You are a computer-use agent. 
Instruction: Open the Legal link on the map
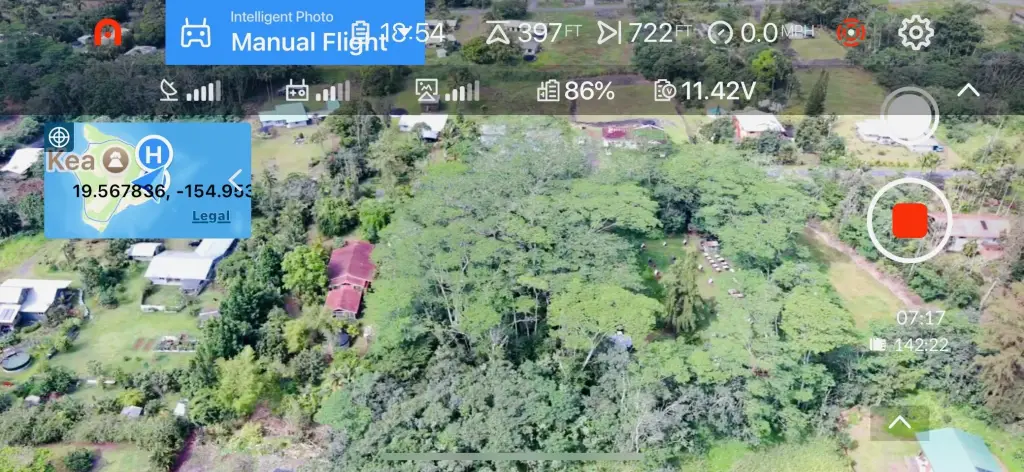pyautogui.click(x=210, y=216)
